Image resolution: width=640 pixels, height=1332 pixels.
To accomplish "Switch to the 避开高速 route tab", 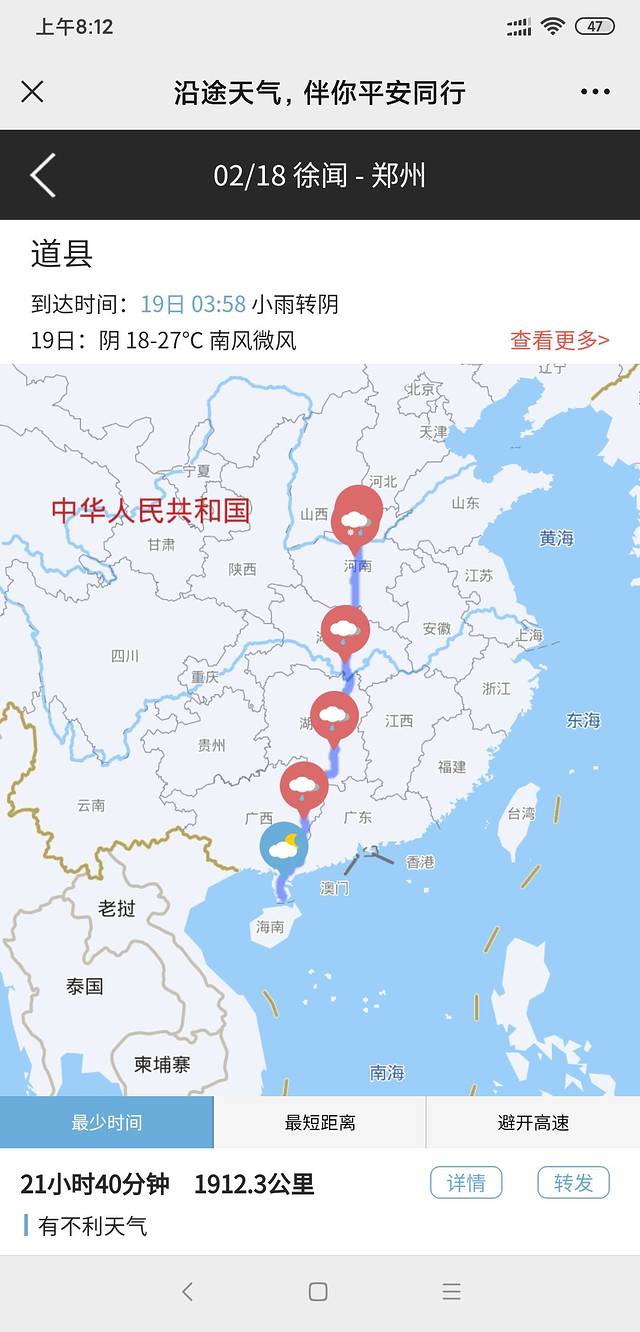I will click(533, 1122).
